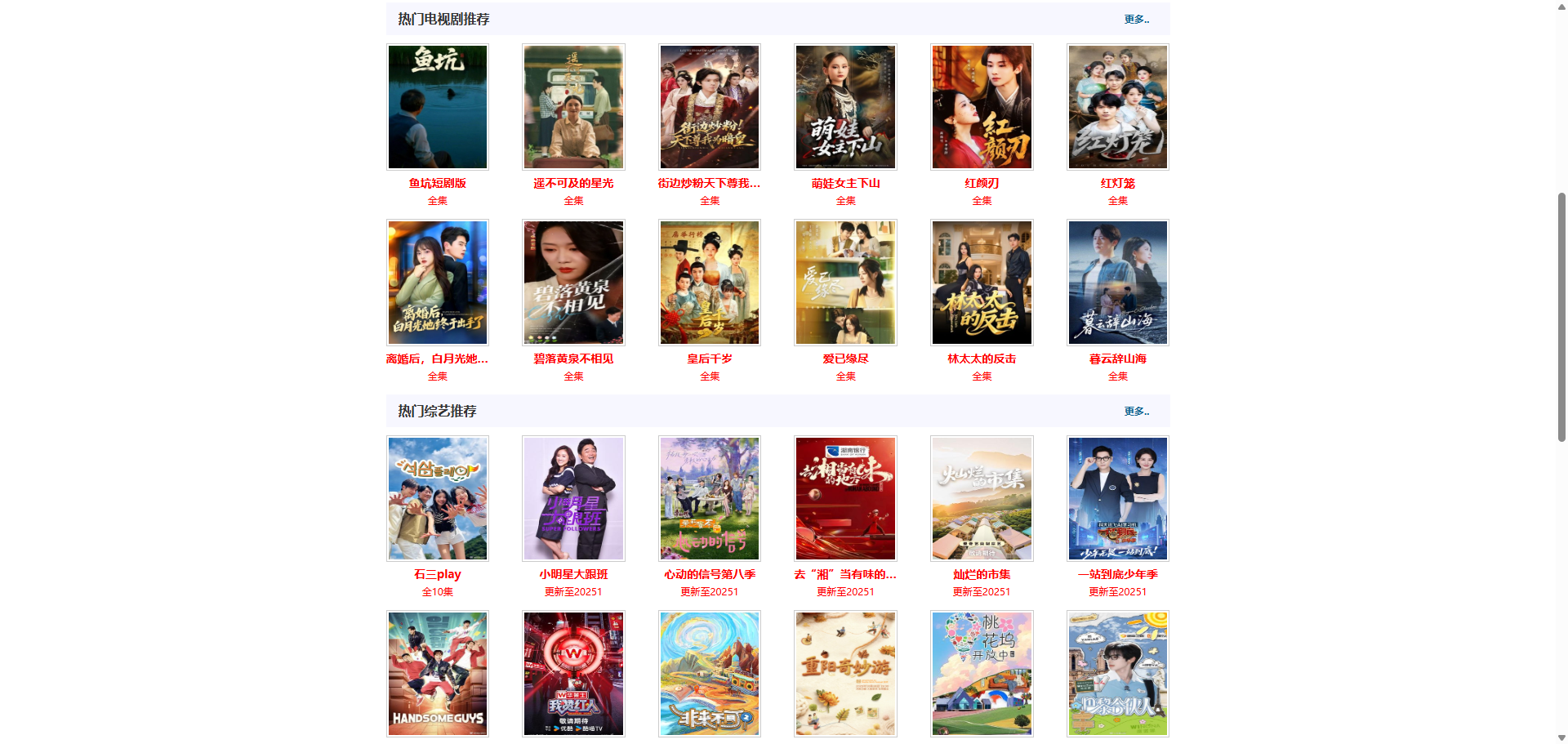This screenshot has height=744, width=1568.
Task: Select the 萌娃女主下山 poster
Action: coord(845,107)
